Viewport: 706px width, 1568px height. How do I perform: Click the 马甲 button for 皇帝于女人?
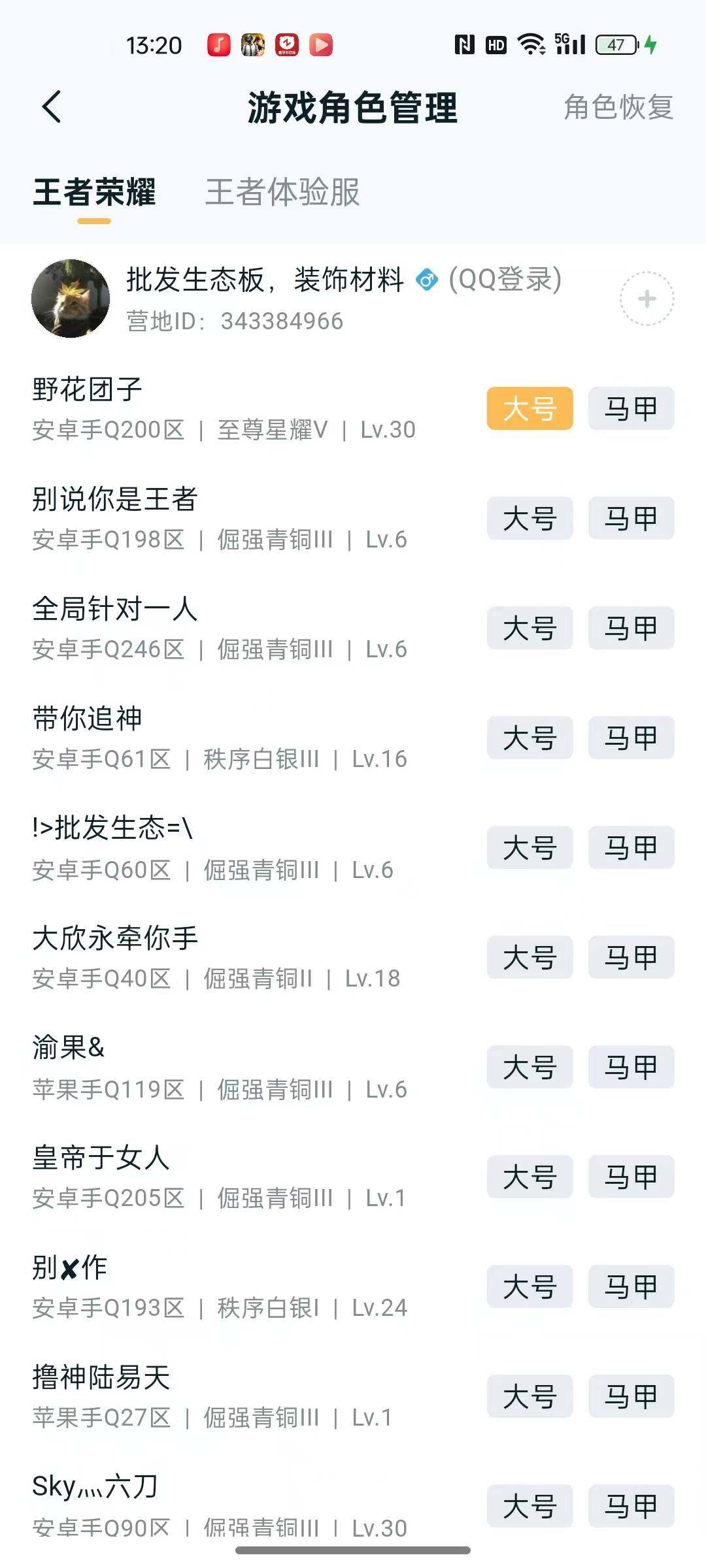[630, 1177]
